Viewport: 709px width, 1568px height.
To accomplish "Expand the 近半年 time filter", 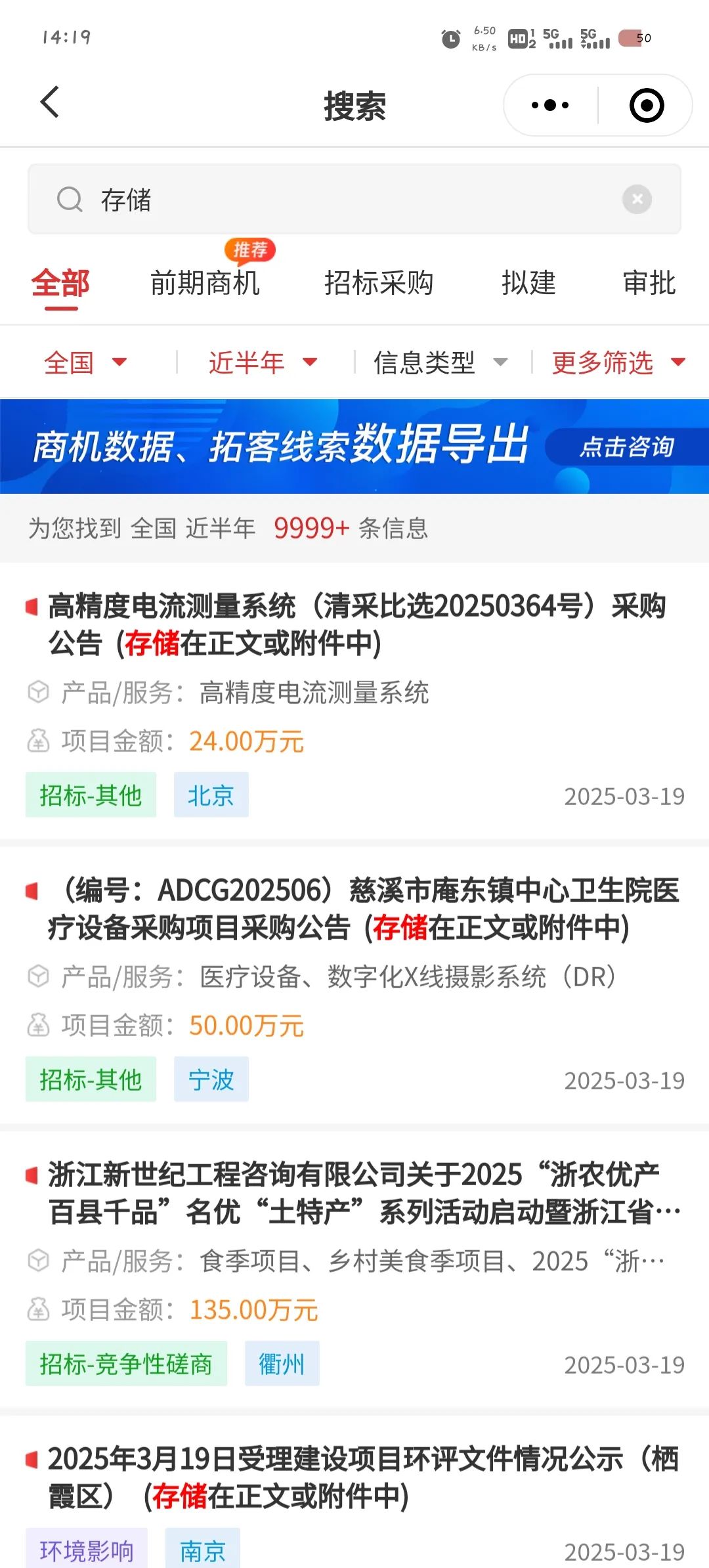I will [263, 362].
